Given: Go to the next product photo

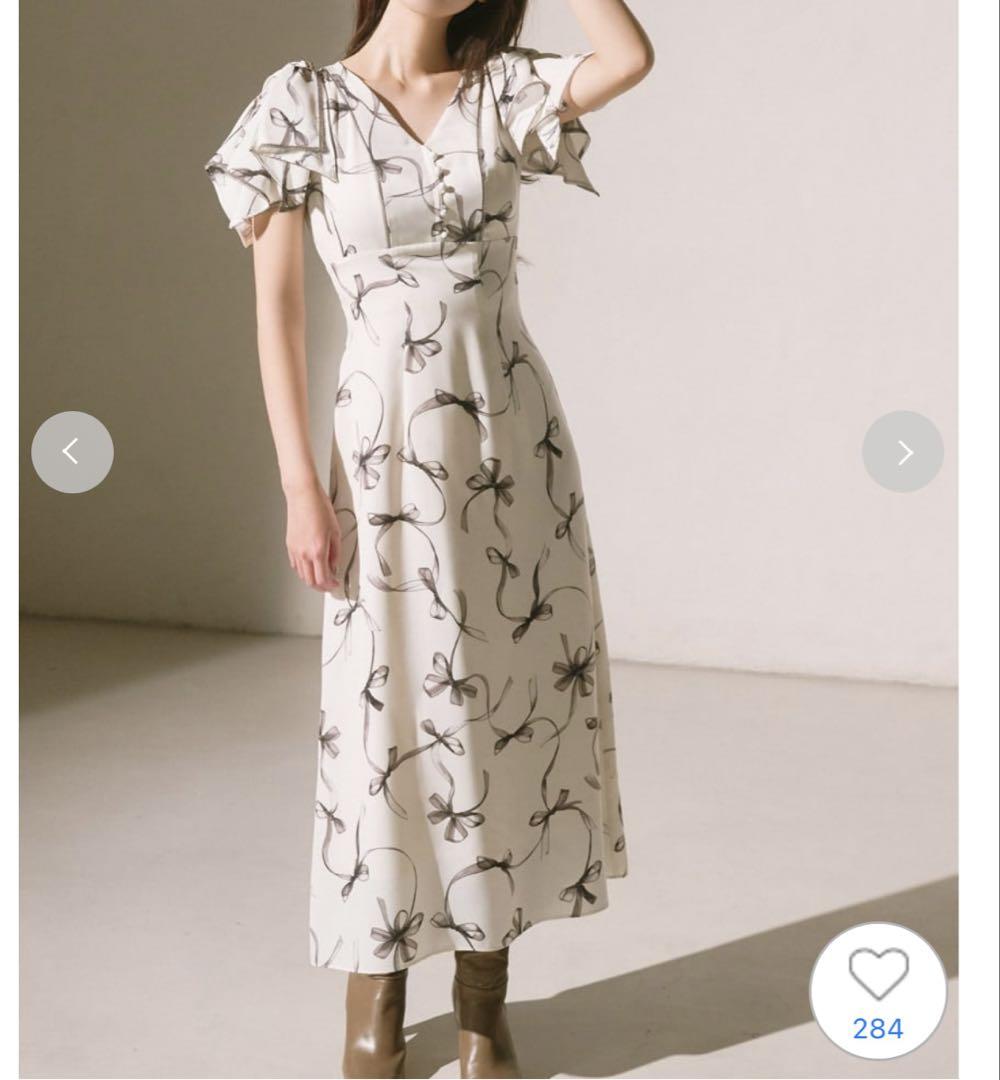Looking at the screenshot, I should click(903, 452).
